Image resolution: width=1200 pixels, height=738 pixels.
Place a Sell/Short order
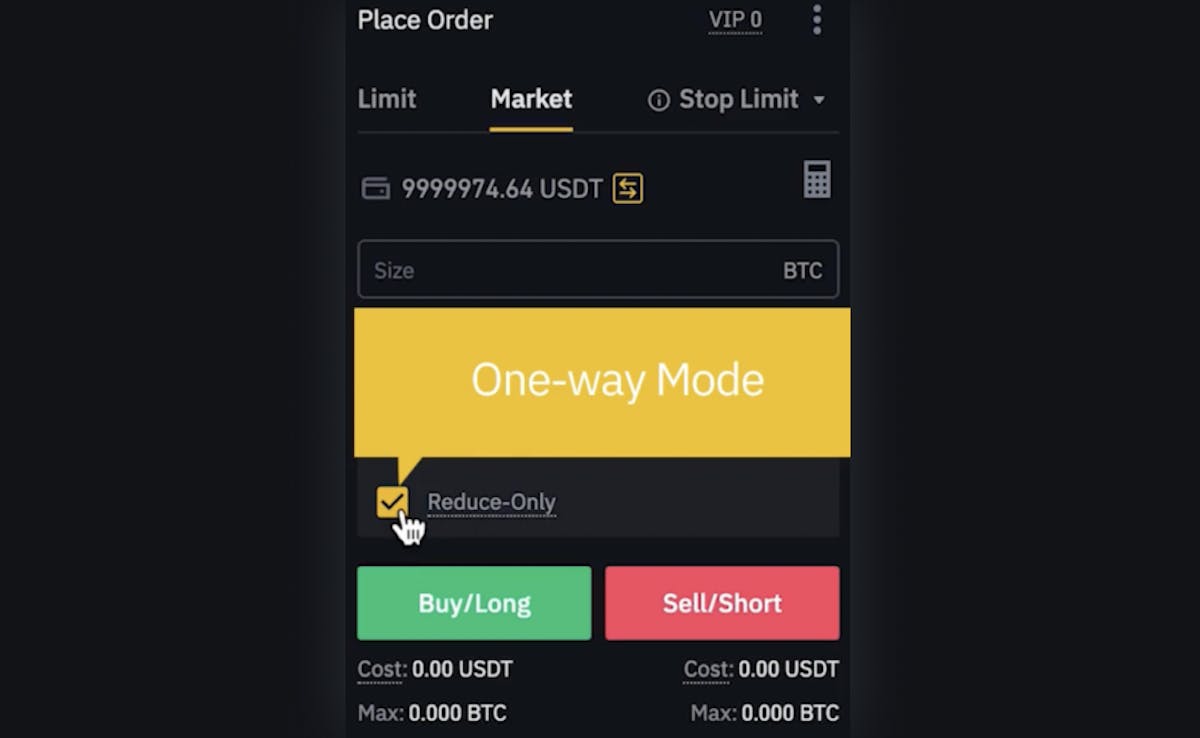722,603
